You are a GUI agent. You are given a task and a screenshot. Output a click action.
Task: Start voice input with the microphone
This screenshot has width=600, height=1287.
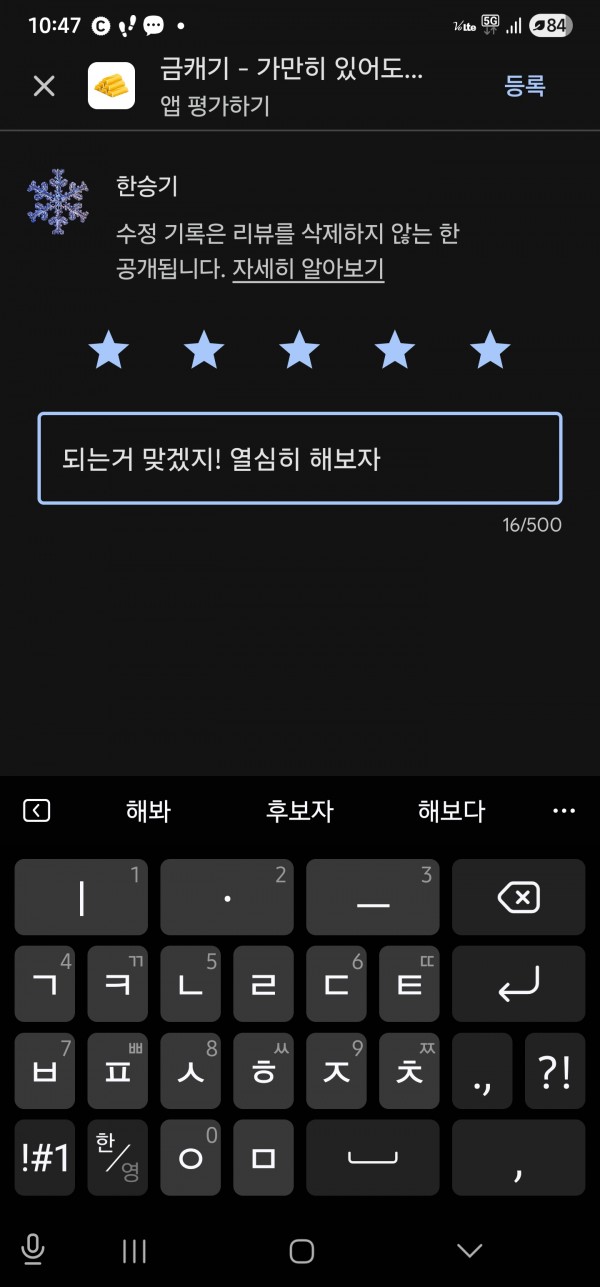click(x=33, y=1250)
